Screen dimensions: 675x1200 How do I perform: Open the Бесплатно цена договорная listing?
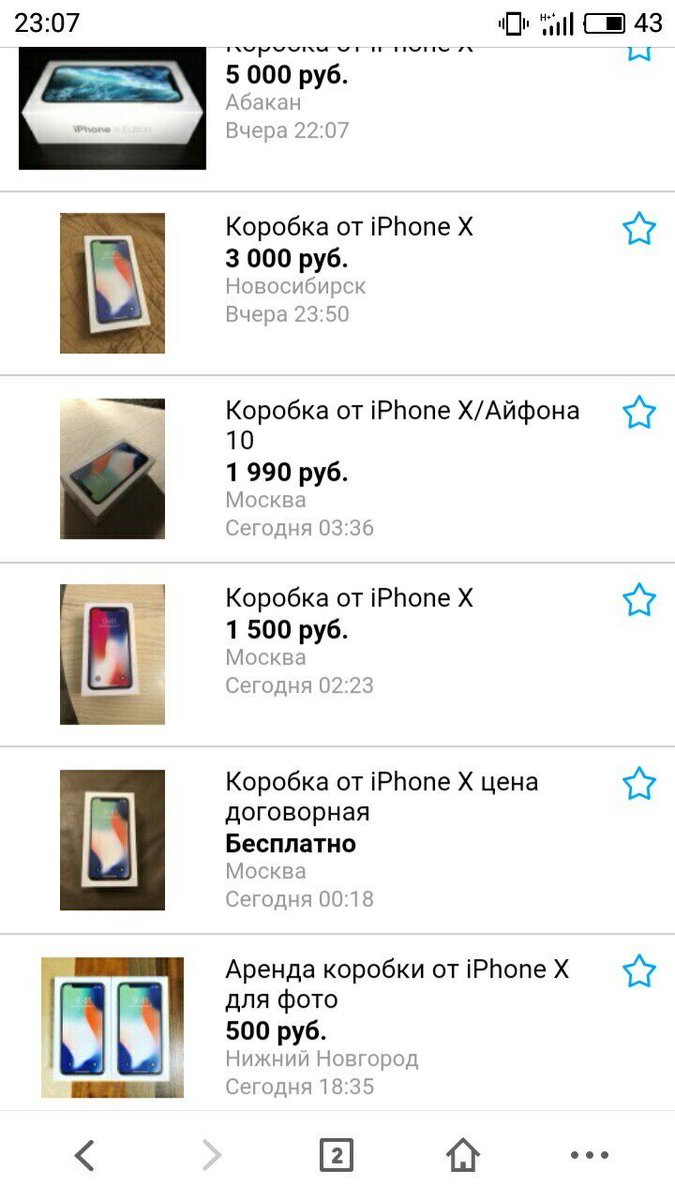(381, 783)
